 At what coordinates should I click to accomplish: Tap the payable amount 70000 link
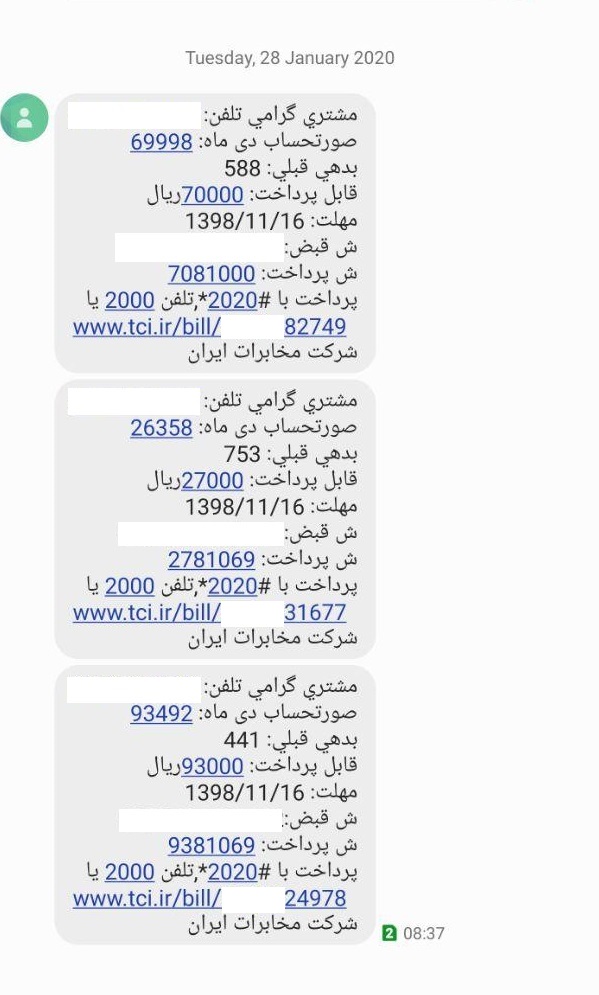[x=213, y=195]
